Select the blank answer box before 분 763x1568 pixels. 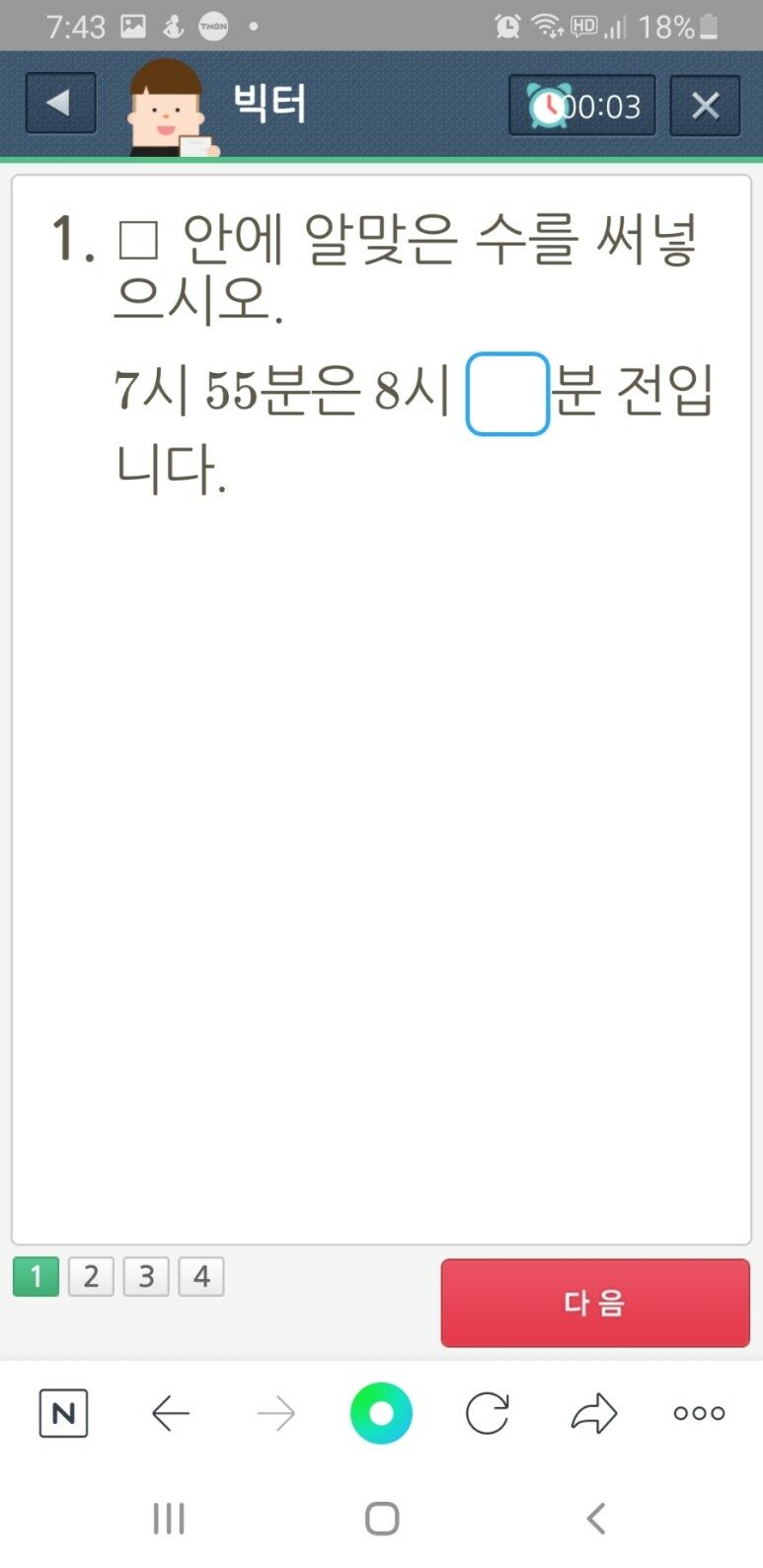point(507,394)
